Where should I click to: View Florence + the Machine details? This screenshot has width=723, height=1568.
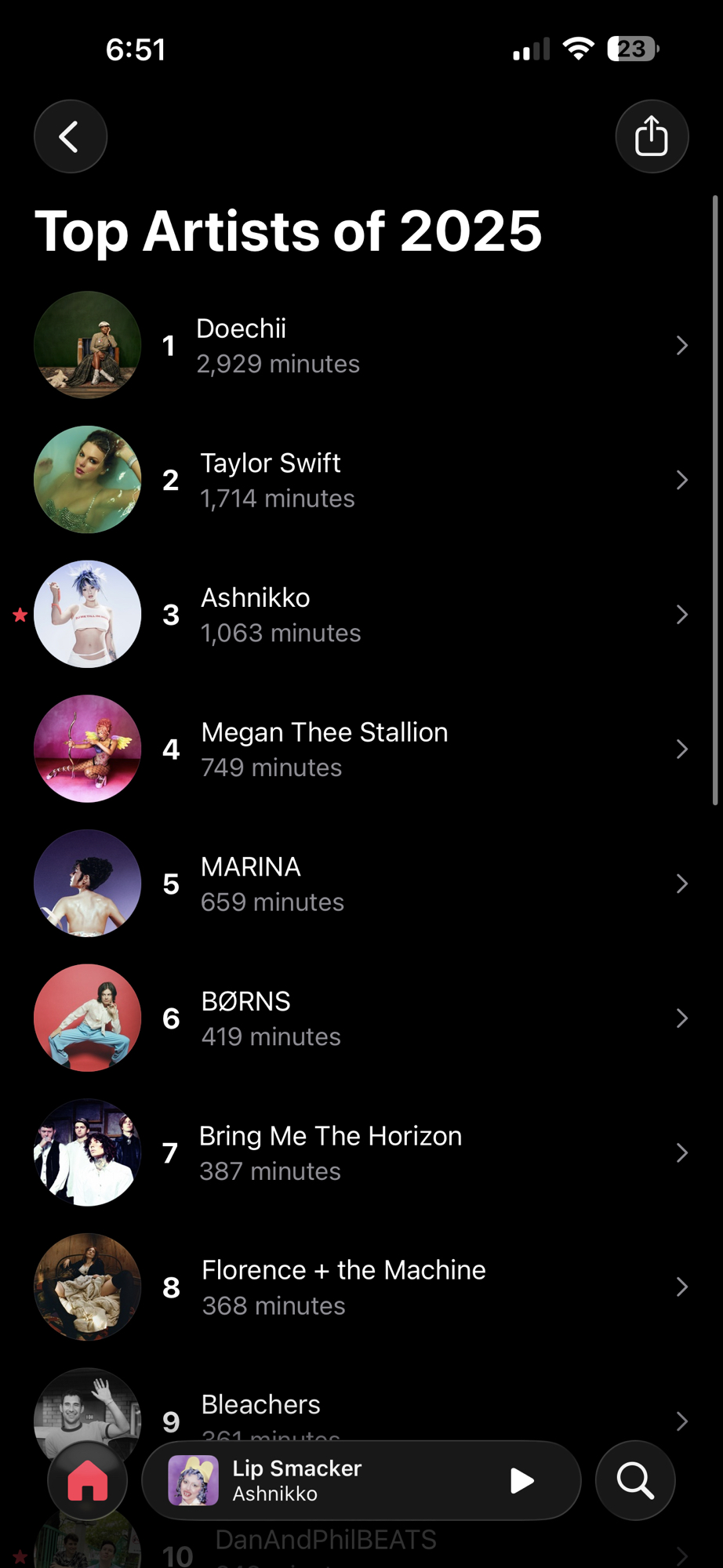(x=361, y=1287)
